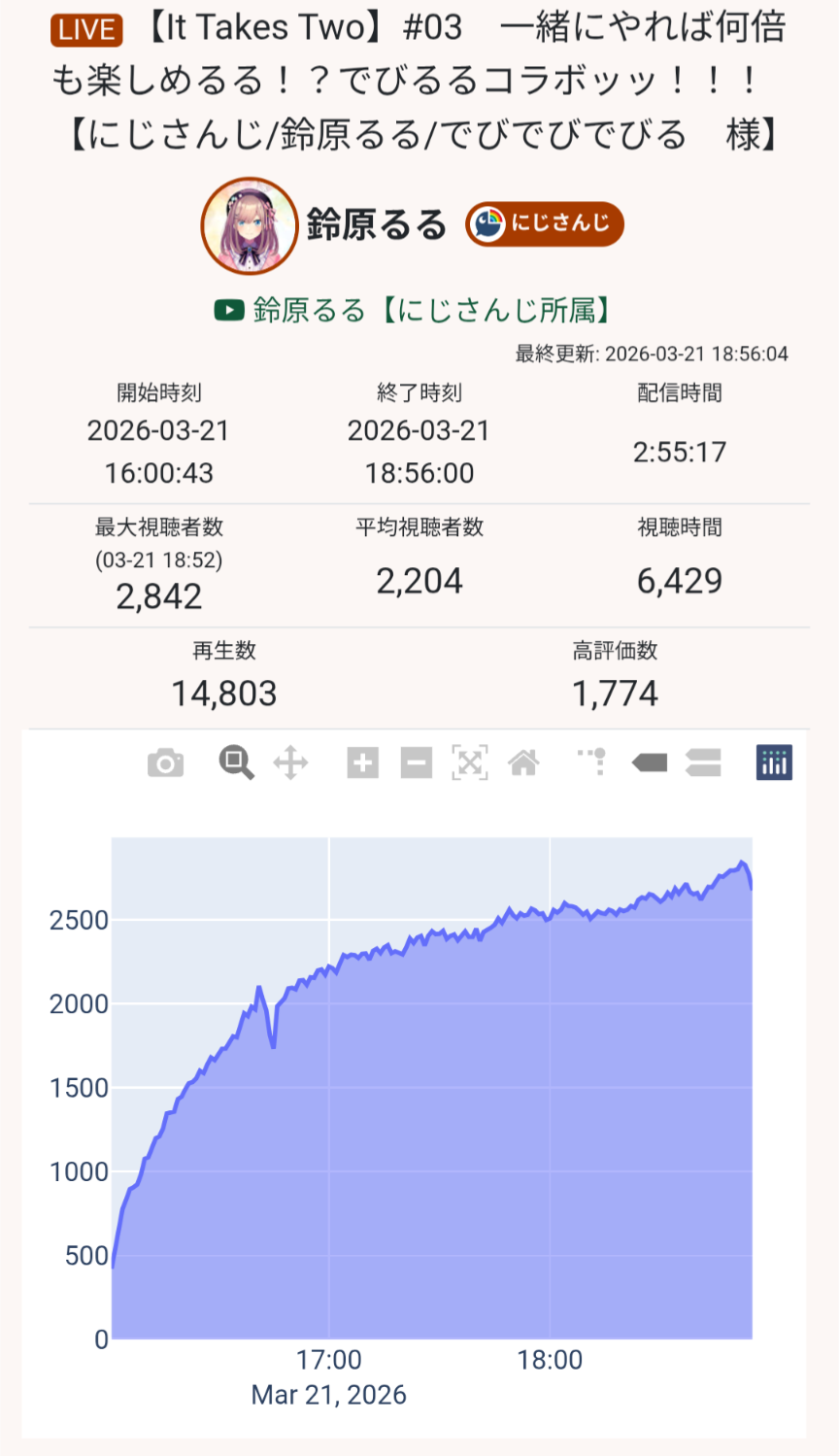Open the にじさんじ group badge
This screenshot has width=839, height=1456.
pos(544,224)
